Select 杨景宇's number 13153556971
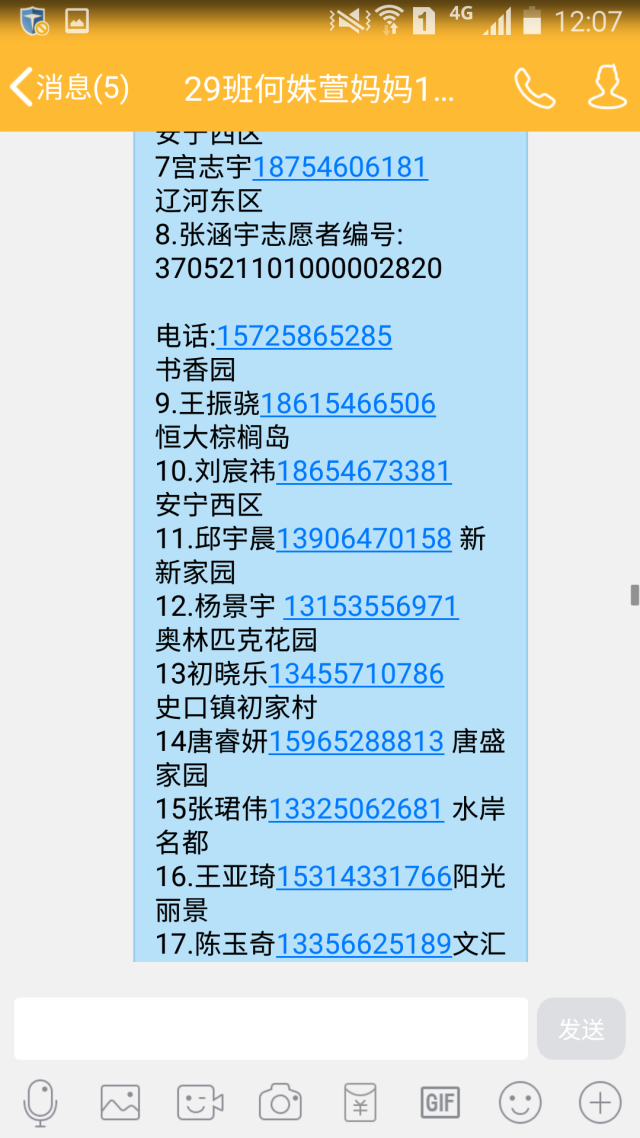 pyautogui.click(x=371, y=606)
